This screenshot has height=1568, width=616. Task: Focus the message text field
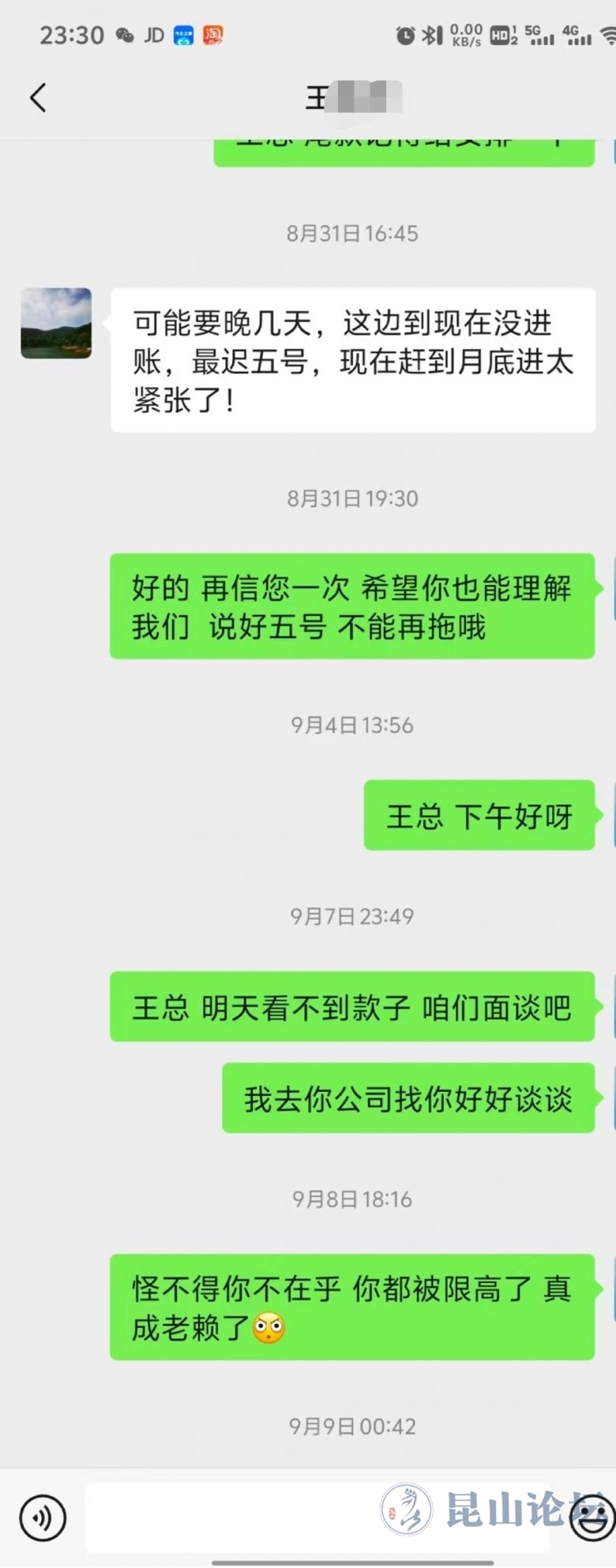(237, 1517)
